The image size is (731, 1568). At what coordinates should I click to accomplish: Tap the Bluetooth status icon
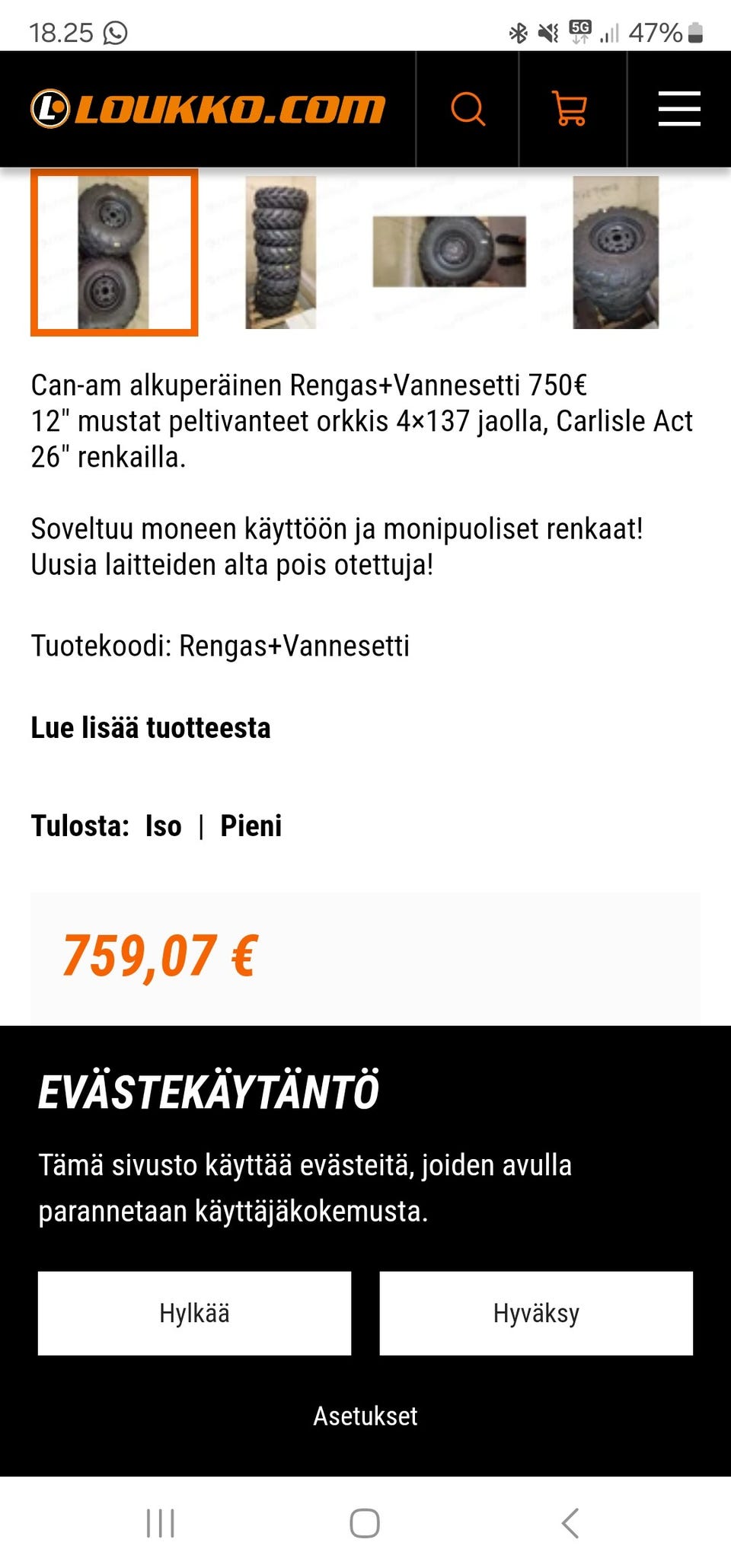[519, 32]
